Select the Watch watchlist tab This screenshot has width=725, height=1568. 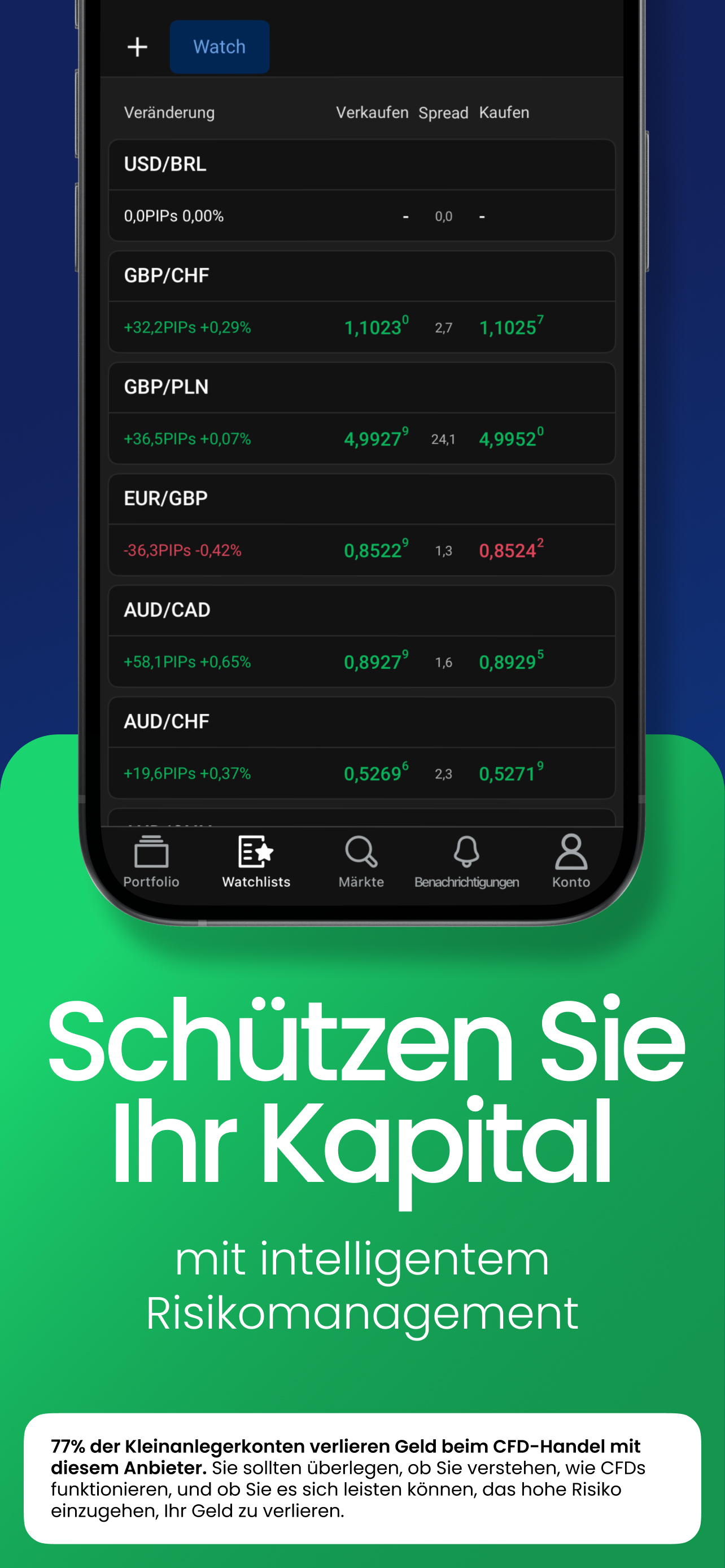[219, 46]
